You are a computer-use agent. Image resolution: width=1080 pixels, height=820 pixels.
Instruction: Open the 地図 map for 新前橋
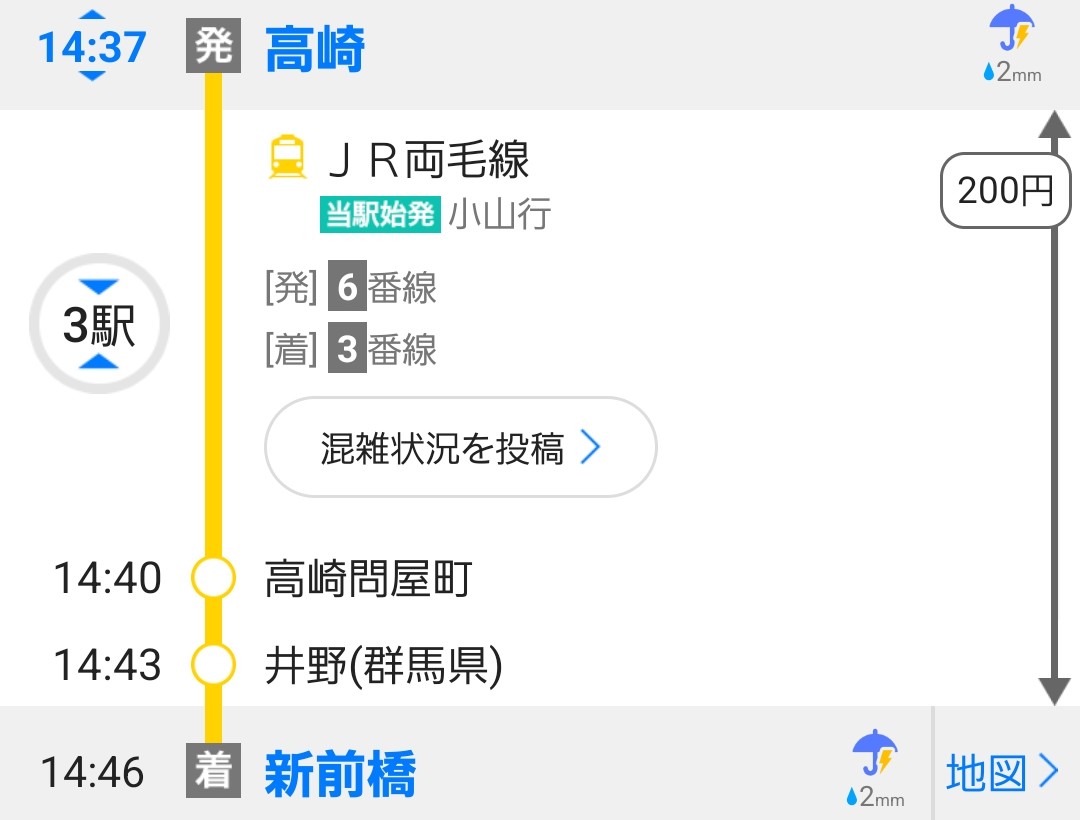pyautogui.click(x=1003, y=772)
